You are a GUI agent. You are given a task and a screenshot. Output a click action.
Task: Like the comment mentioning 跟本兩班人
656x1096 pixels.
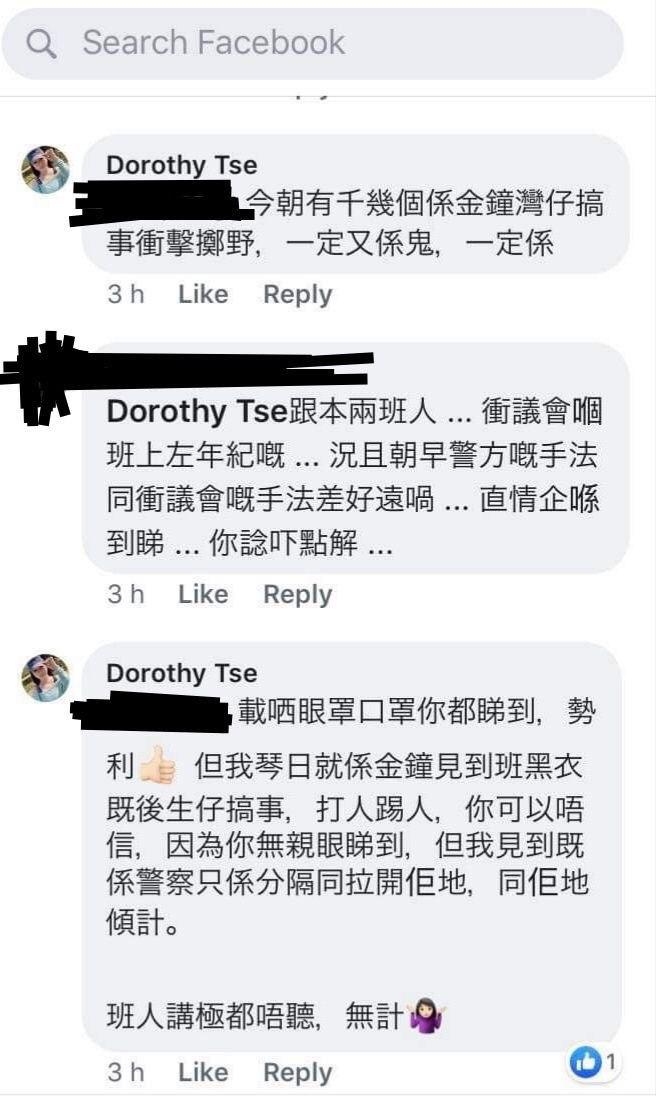point(203,594)
